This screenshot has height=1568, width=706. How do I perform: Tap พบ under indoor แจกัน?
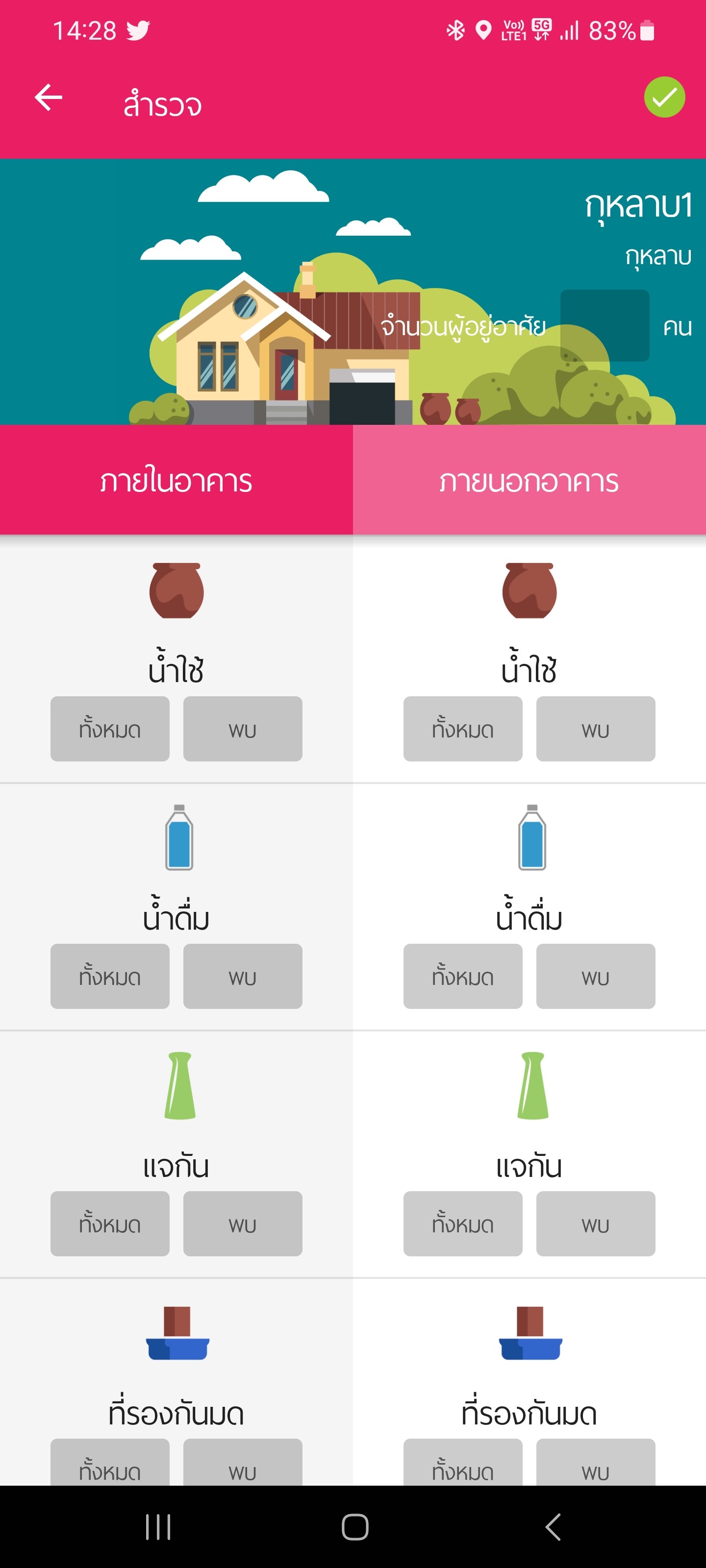point(242,1224)
